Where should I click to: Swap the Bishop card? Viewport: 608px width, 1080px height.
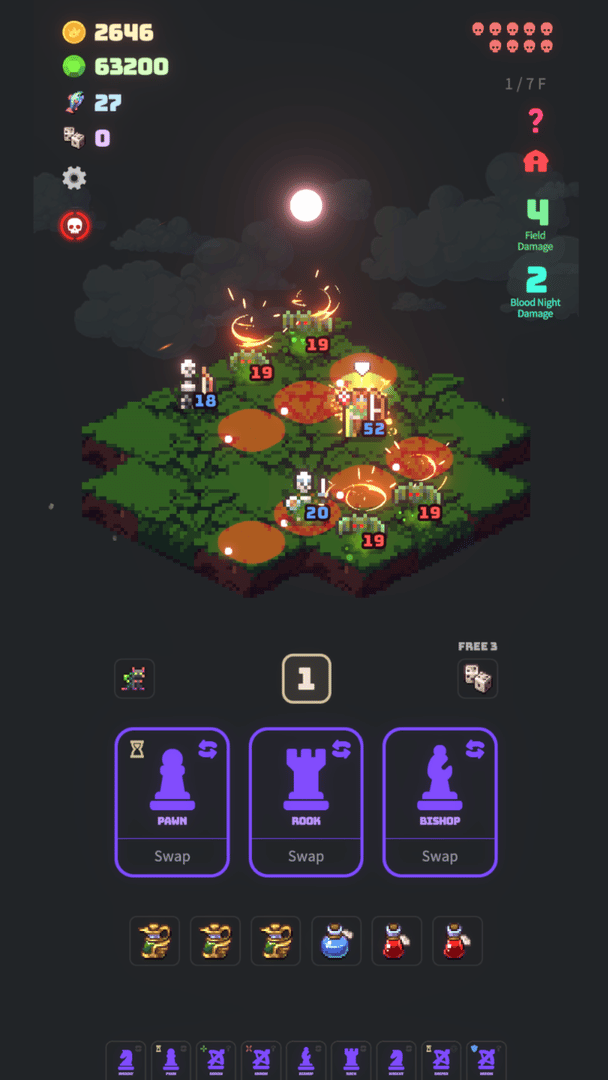click(440, 856)
